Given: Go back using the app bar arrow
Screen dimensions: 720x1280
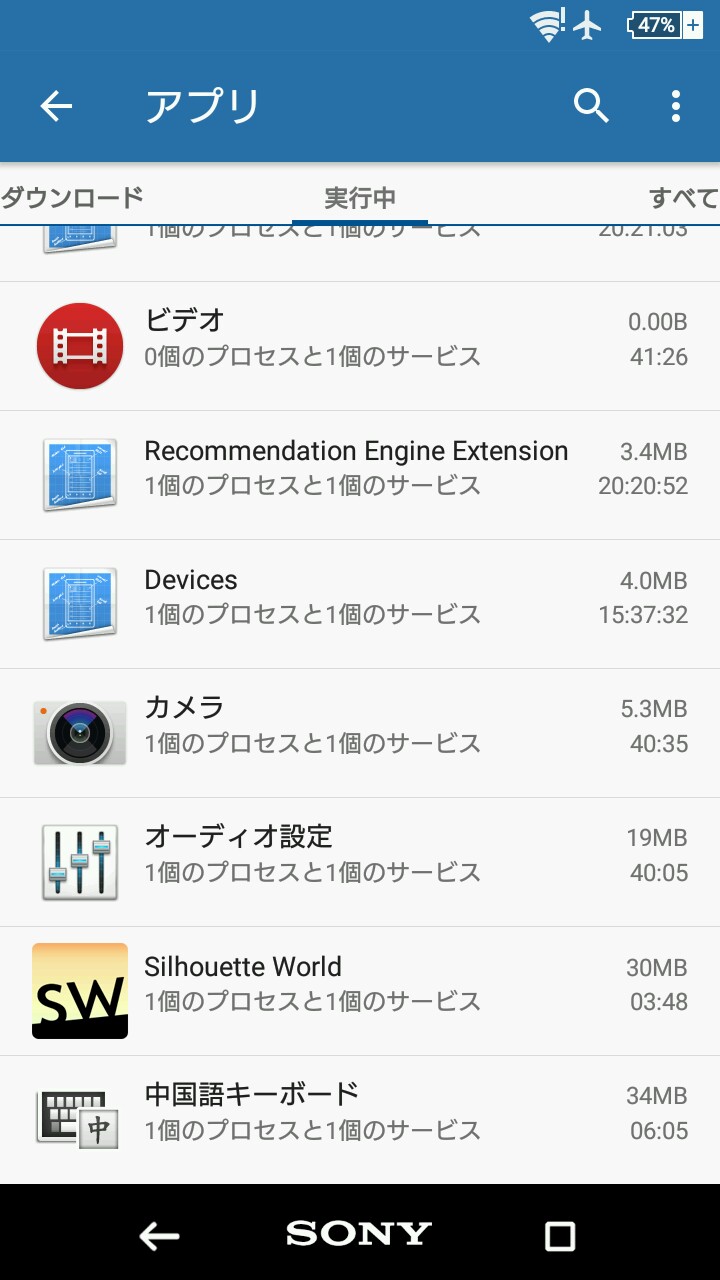Looking at the screenshot, I should tap(56, 106).
